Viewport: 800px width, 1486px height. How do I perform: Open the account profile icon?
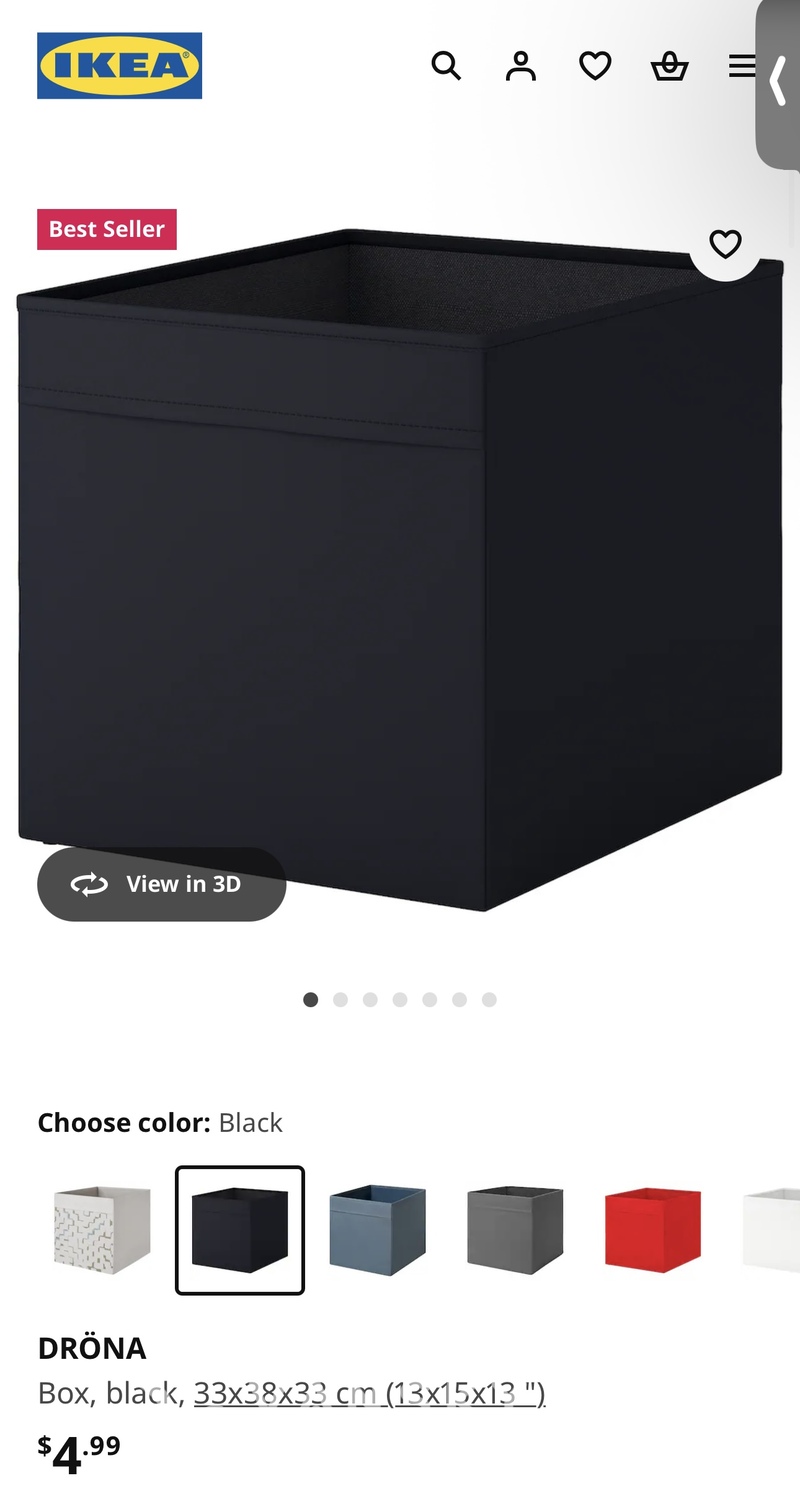(x=520, y=66)
